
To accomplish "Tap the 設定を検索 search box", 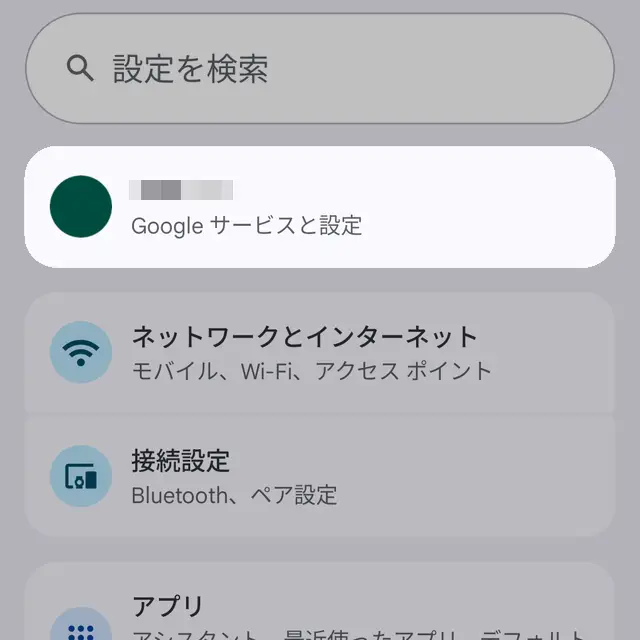I will click(319, 69).
